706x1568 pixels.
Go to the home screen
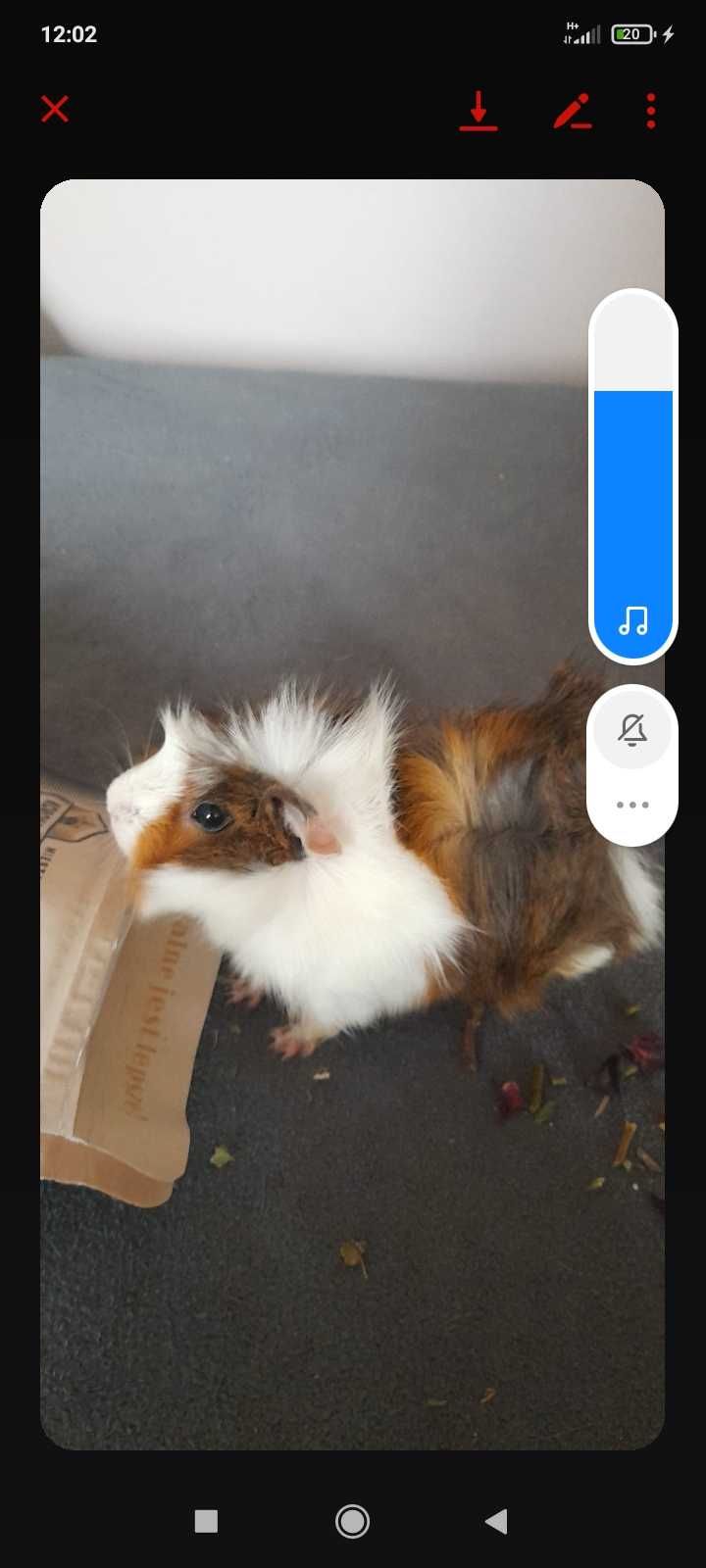(x=352, y=1521)
